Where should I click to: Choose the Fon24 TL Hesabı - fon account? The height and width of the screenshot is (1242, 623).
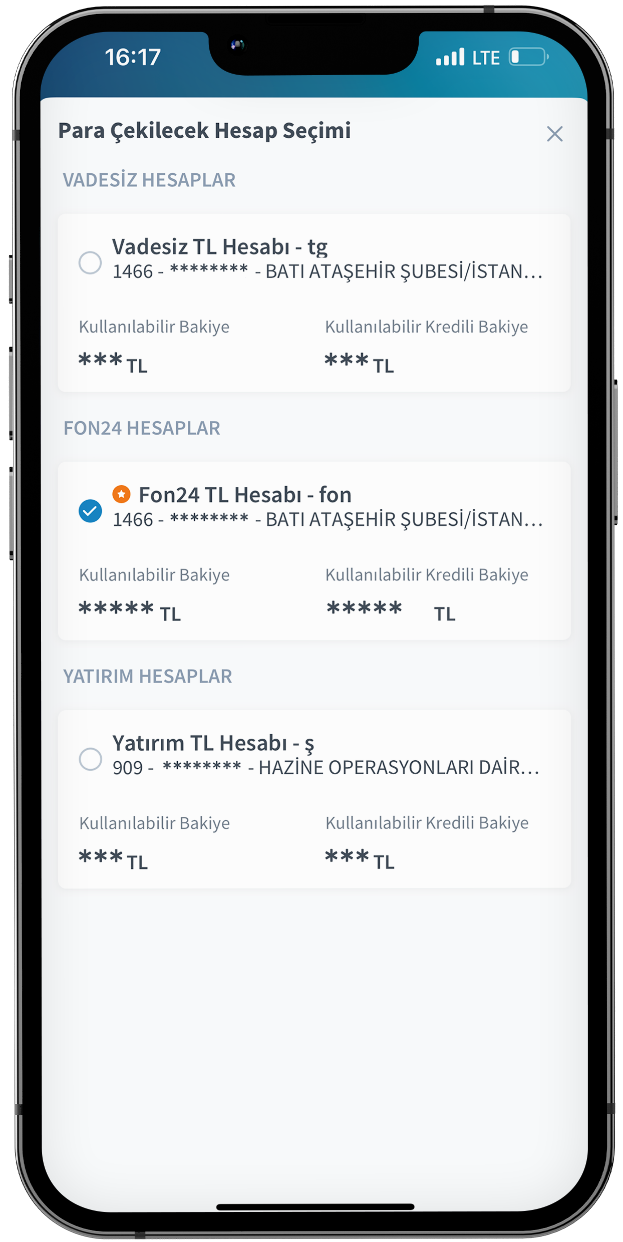pyautogui.click(x=90, y=511)
